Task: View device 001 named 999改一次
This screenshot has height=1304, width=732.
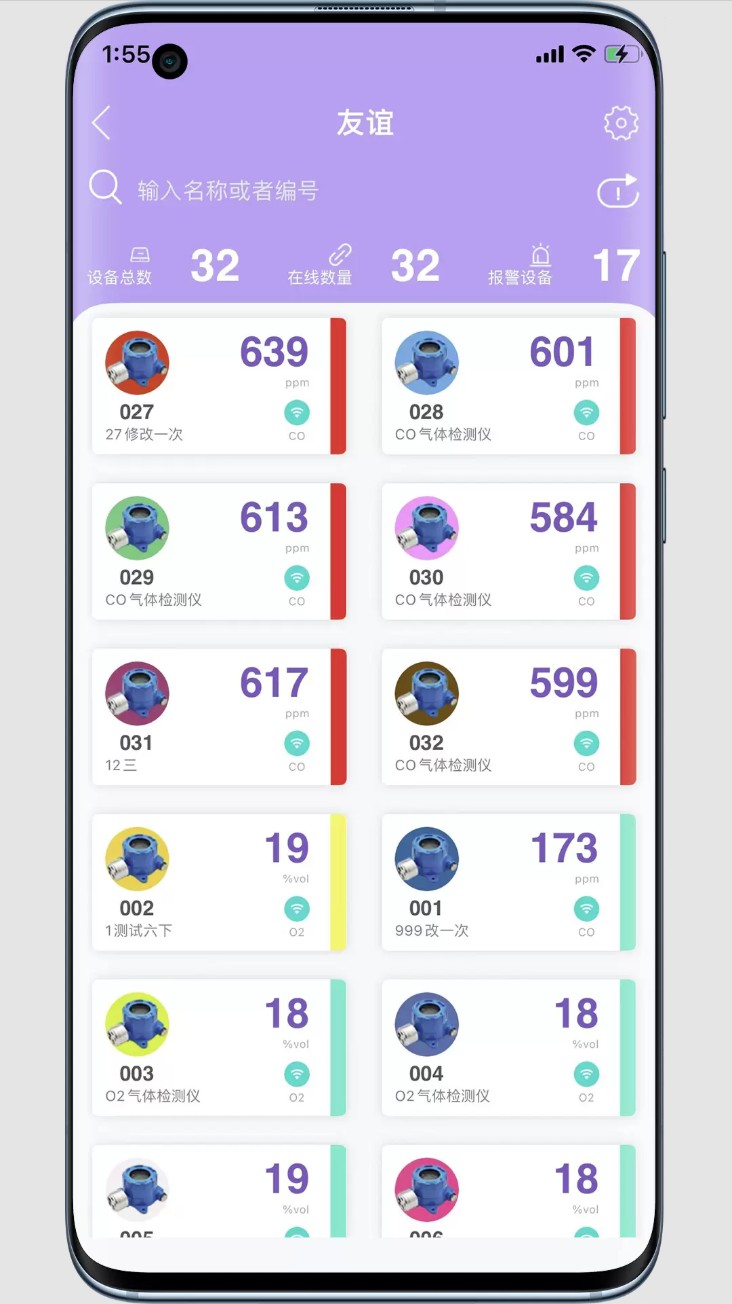Action: click(508, 882)
